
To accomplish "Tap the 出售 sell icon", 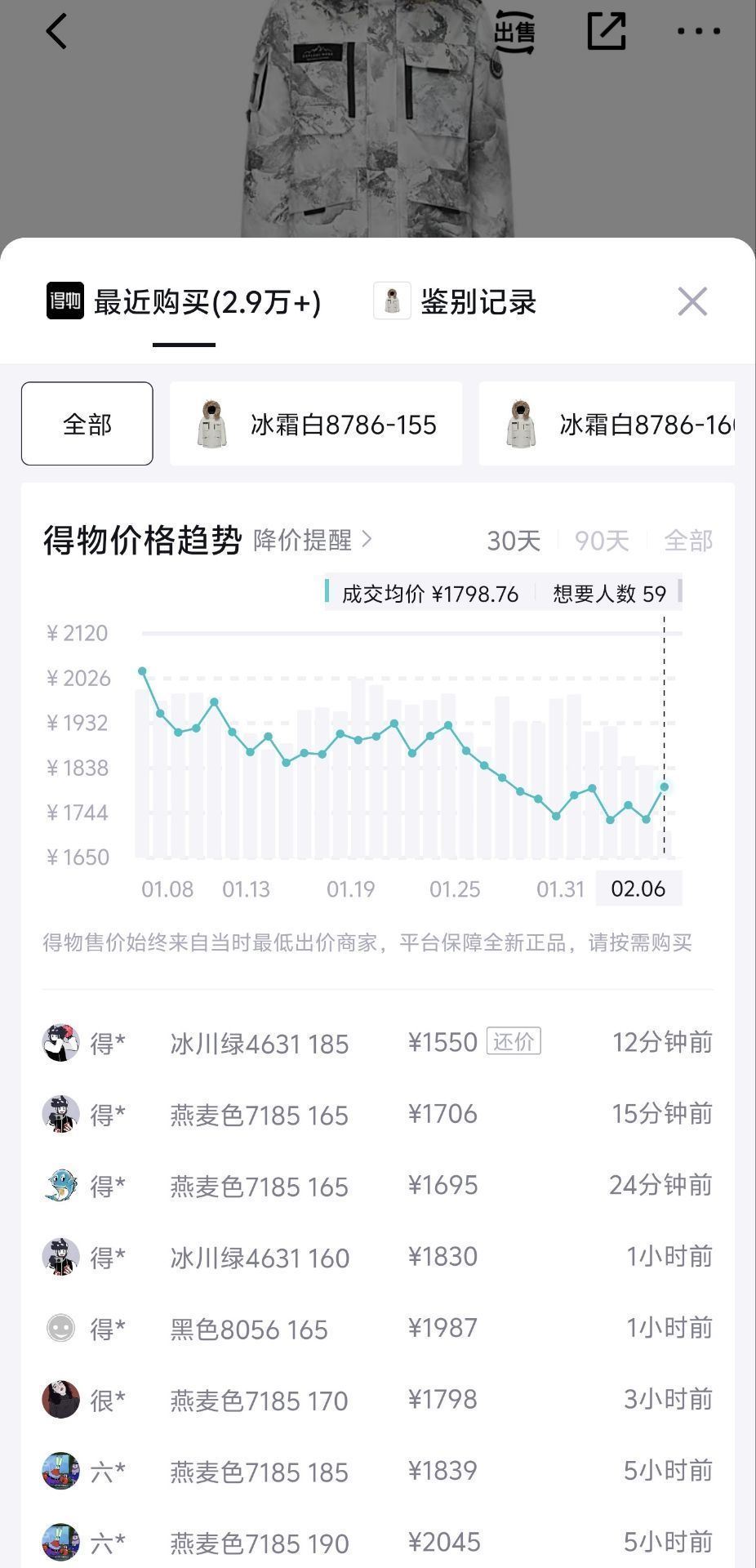I will pos(514,33).
